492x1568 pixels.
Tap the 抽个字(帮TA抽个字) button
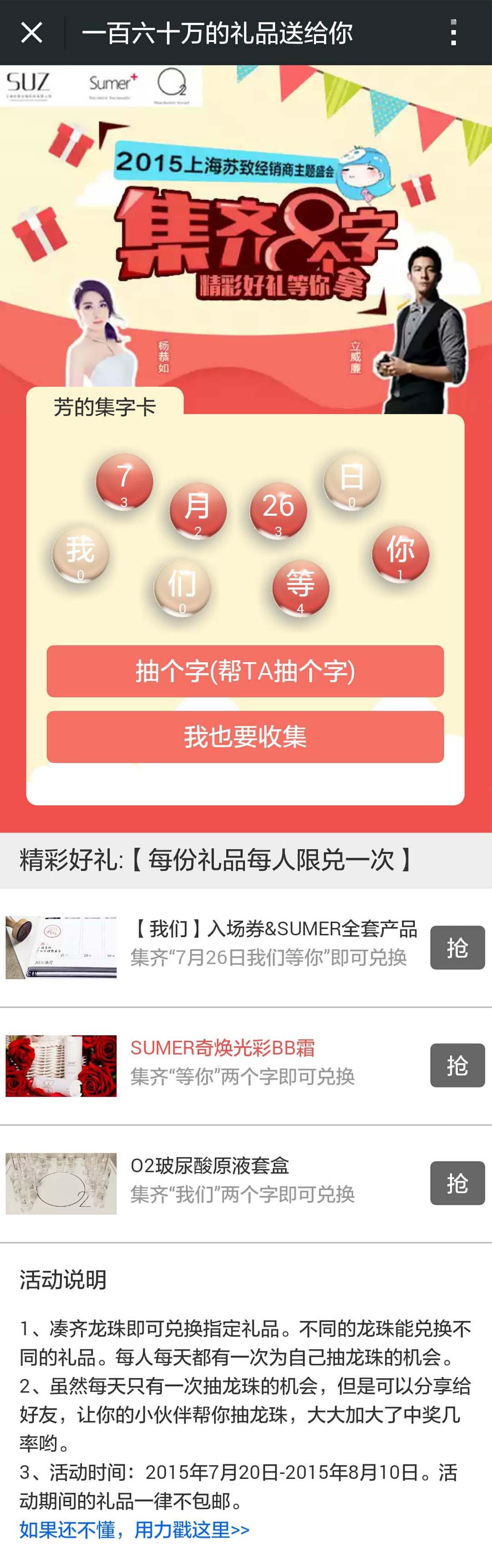(x=245, y=671)
